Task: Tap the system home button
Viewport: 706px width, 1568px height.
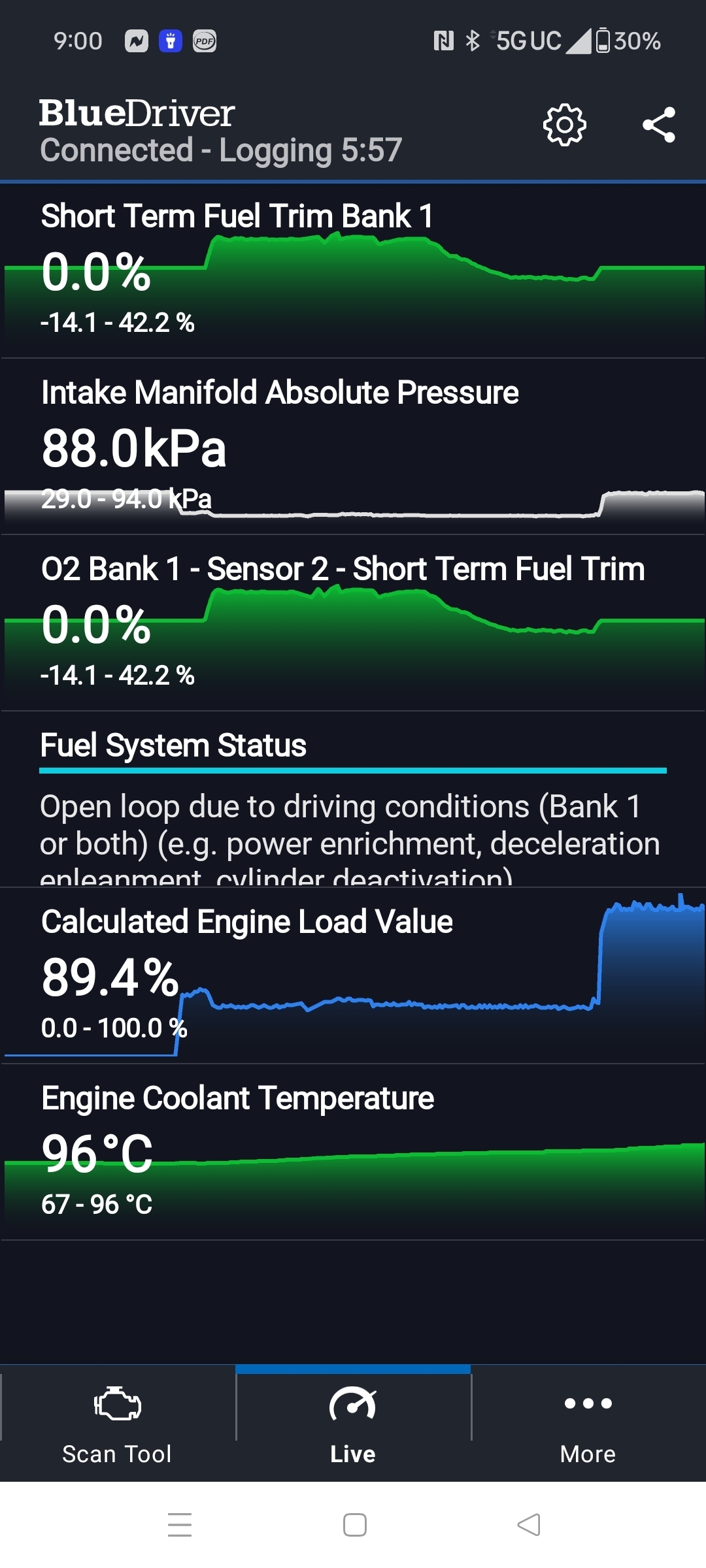Action: click(x=354, y=1525)
